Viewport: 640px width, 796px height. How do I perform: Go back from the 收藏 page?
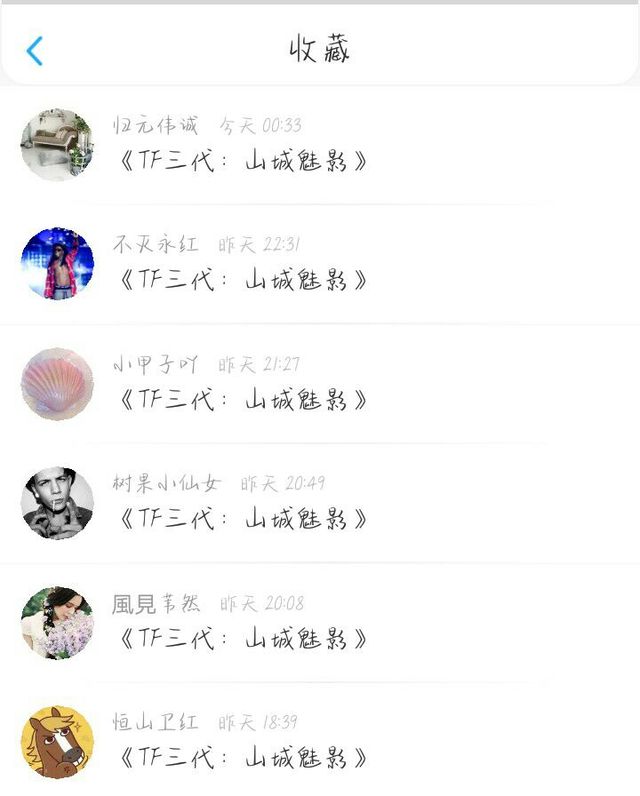35,50
